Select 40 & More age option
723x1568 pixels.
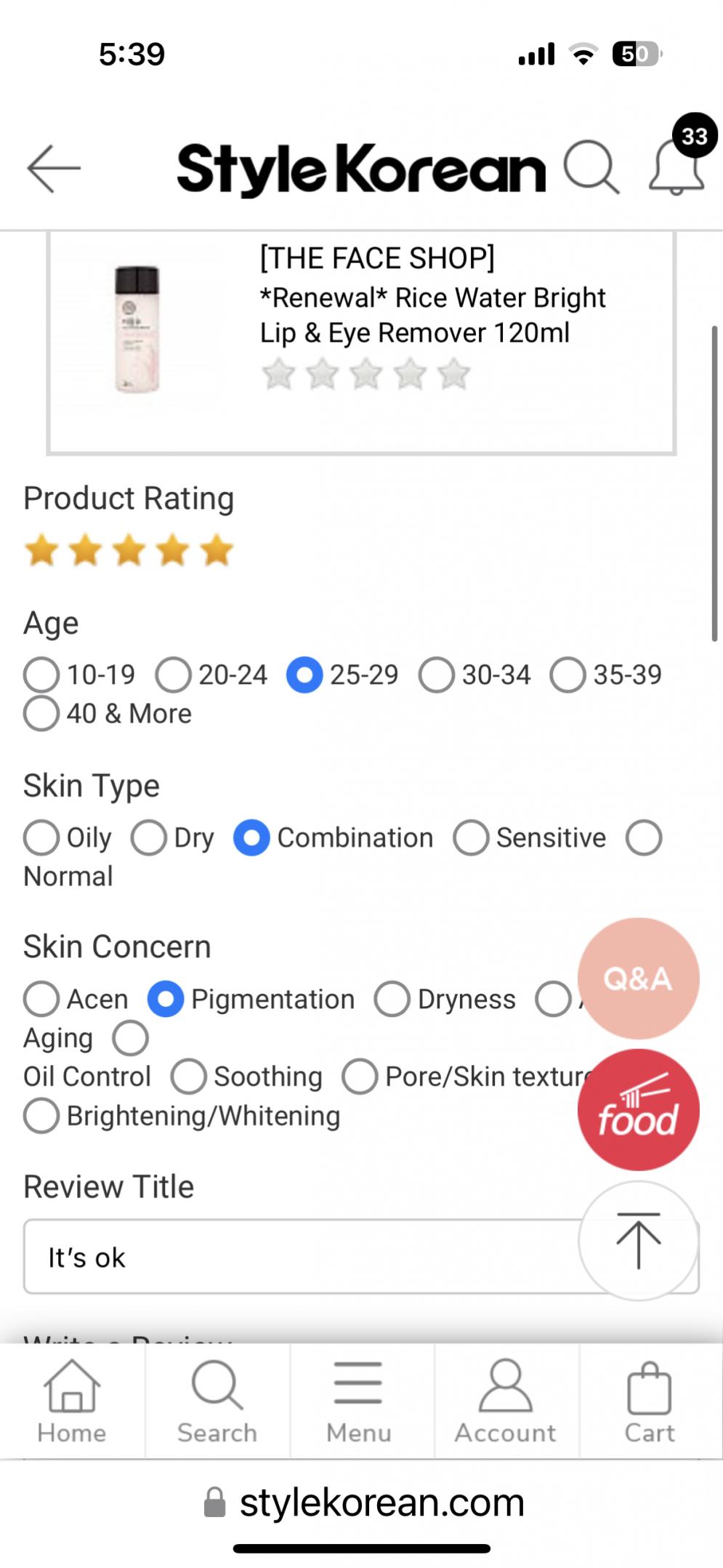click(41, 714)
